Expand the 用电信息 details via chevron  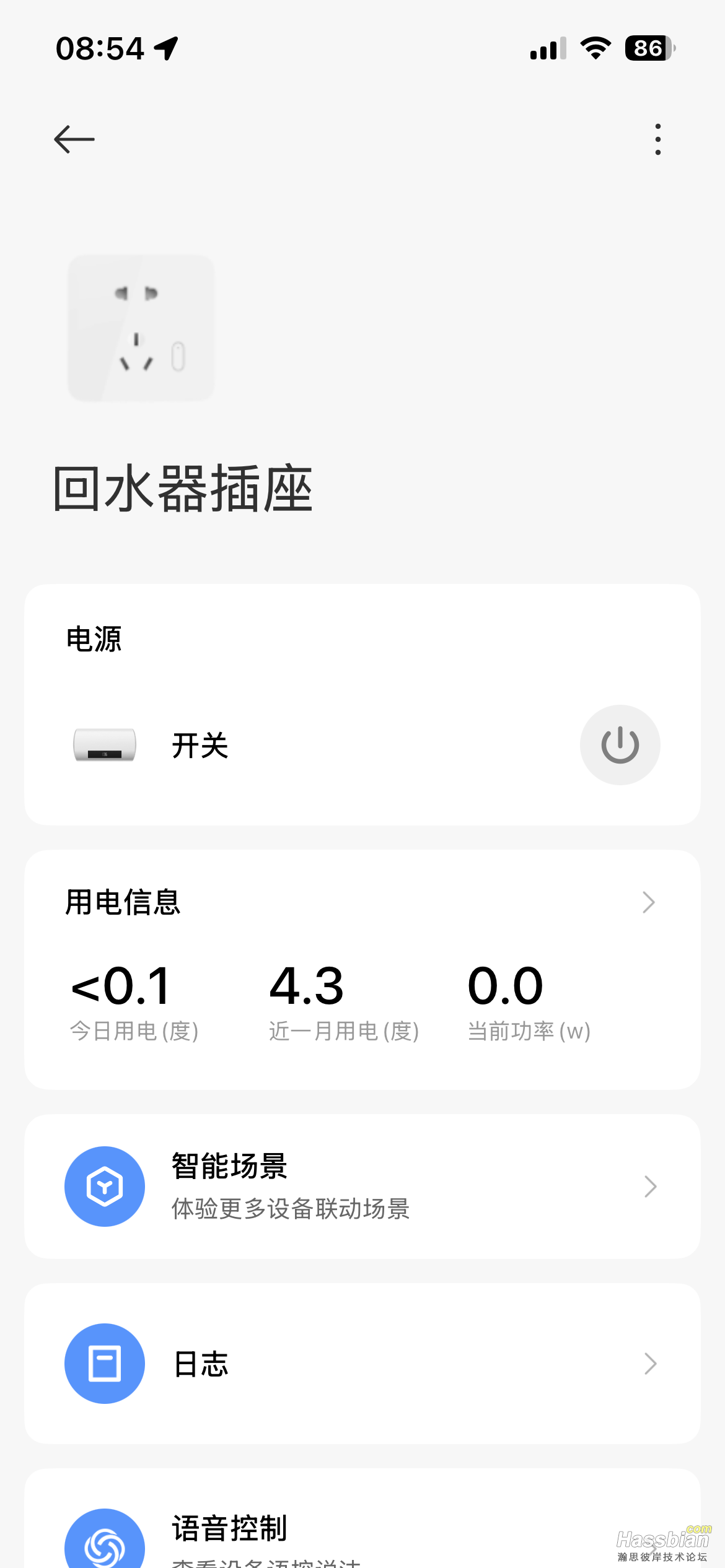[648, 902]
